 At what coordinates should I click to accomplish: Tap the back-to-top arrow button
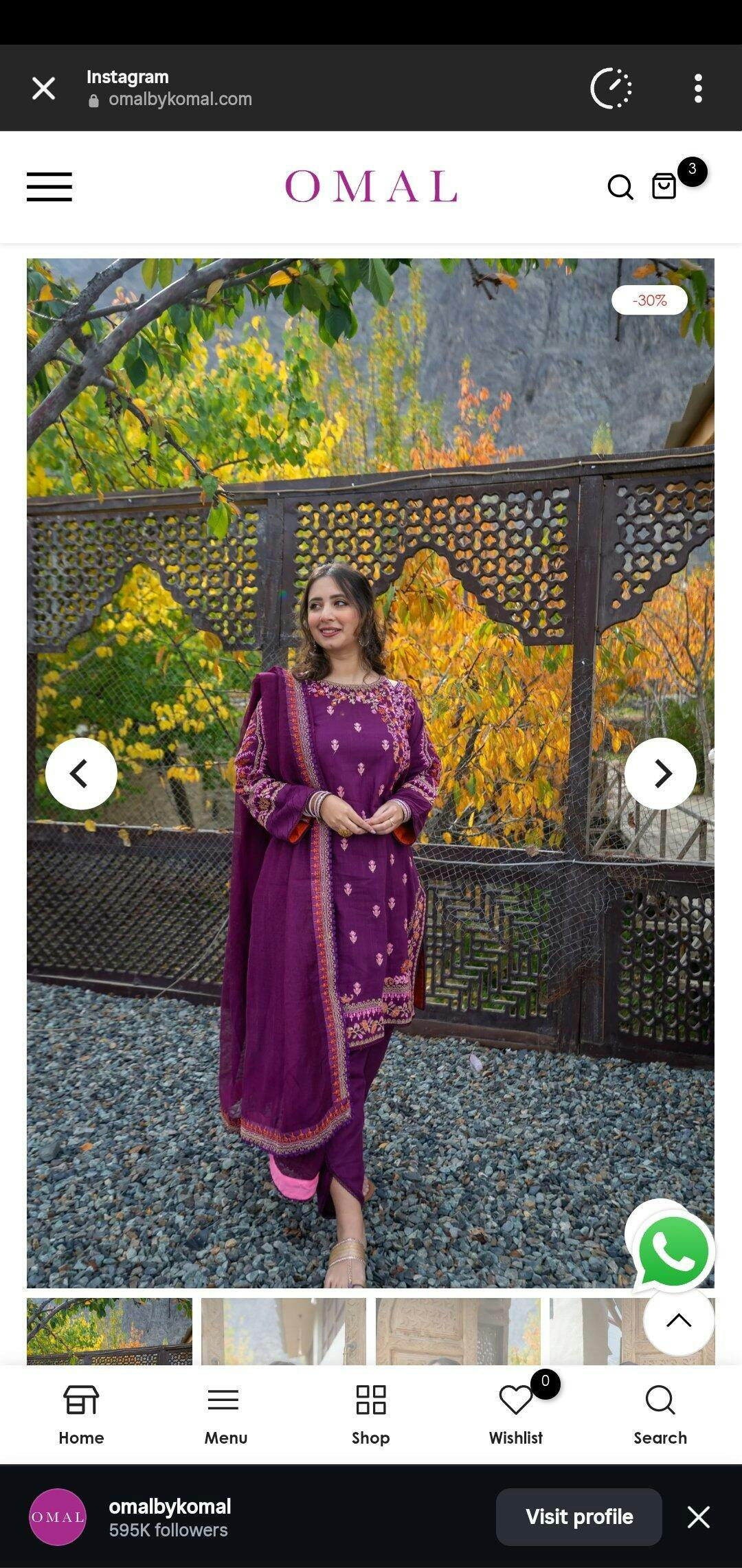(679, 1320)
